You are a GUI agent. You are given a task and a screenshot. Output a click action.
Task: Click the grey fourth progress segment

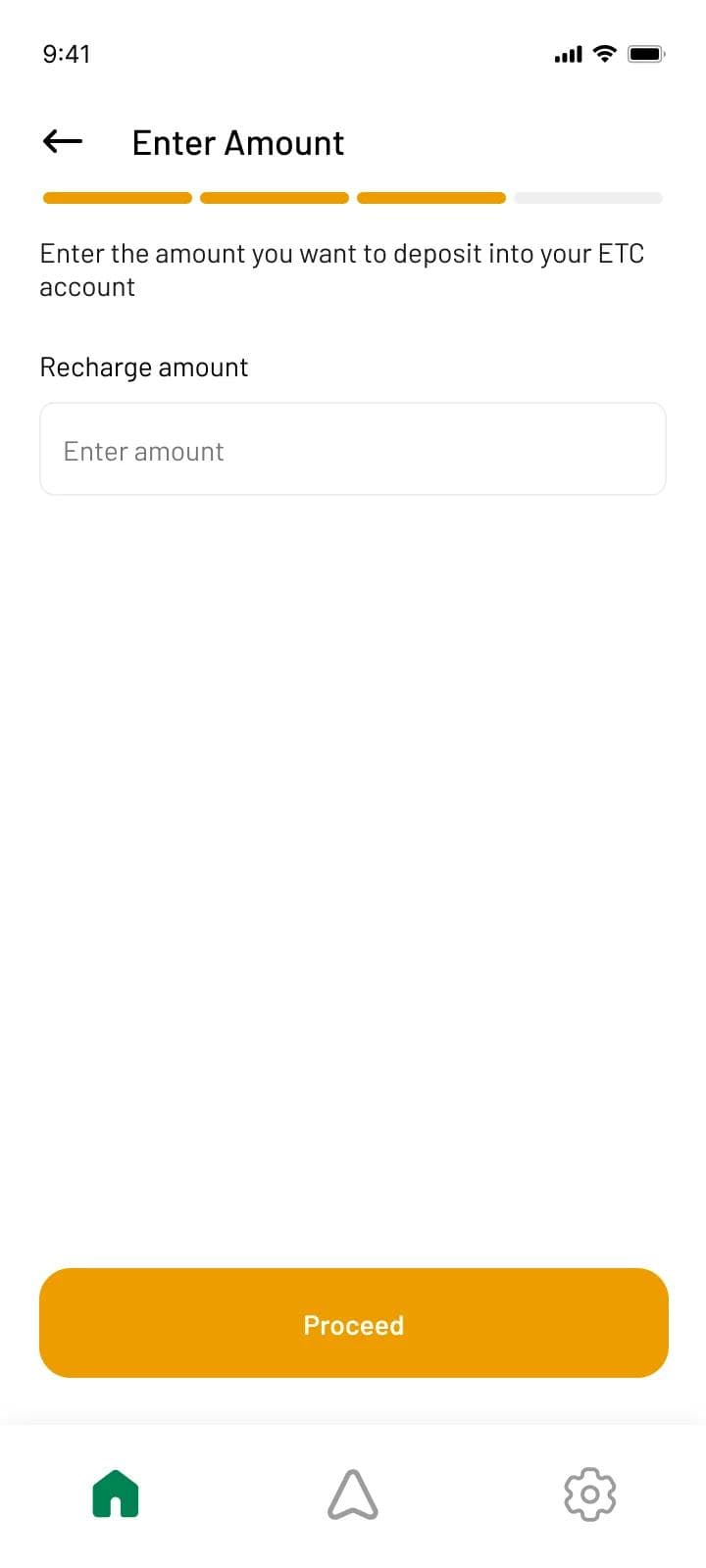[587, 197]
